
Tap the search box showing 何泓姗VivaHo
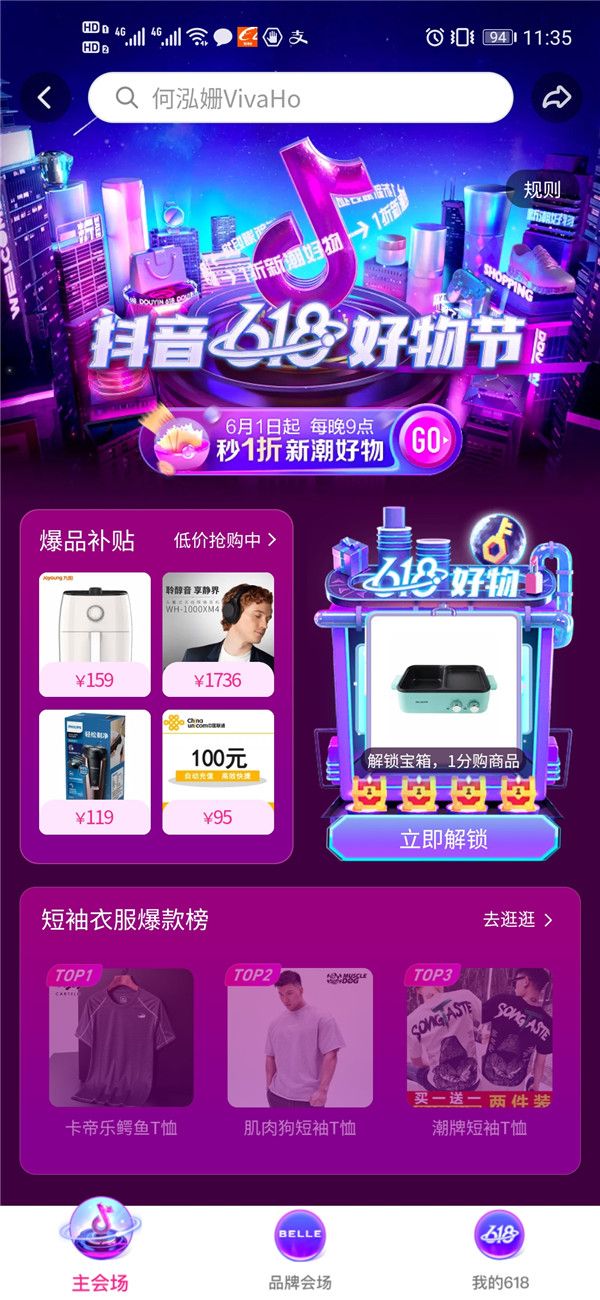point(300,98)
